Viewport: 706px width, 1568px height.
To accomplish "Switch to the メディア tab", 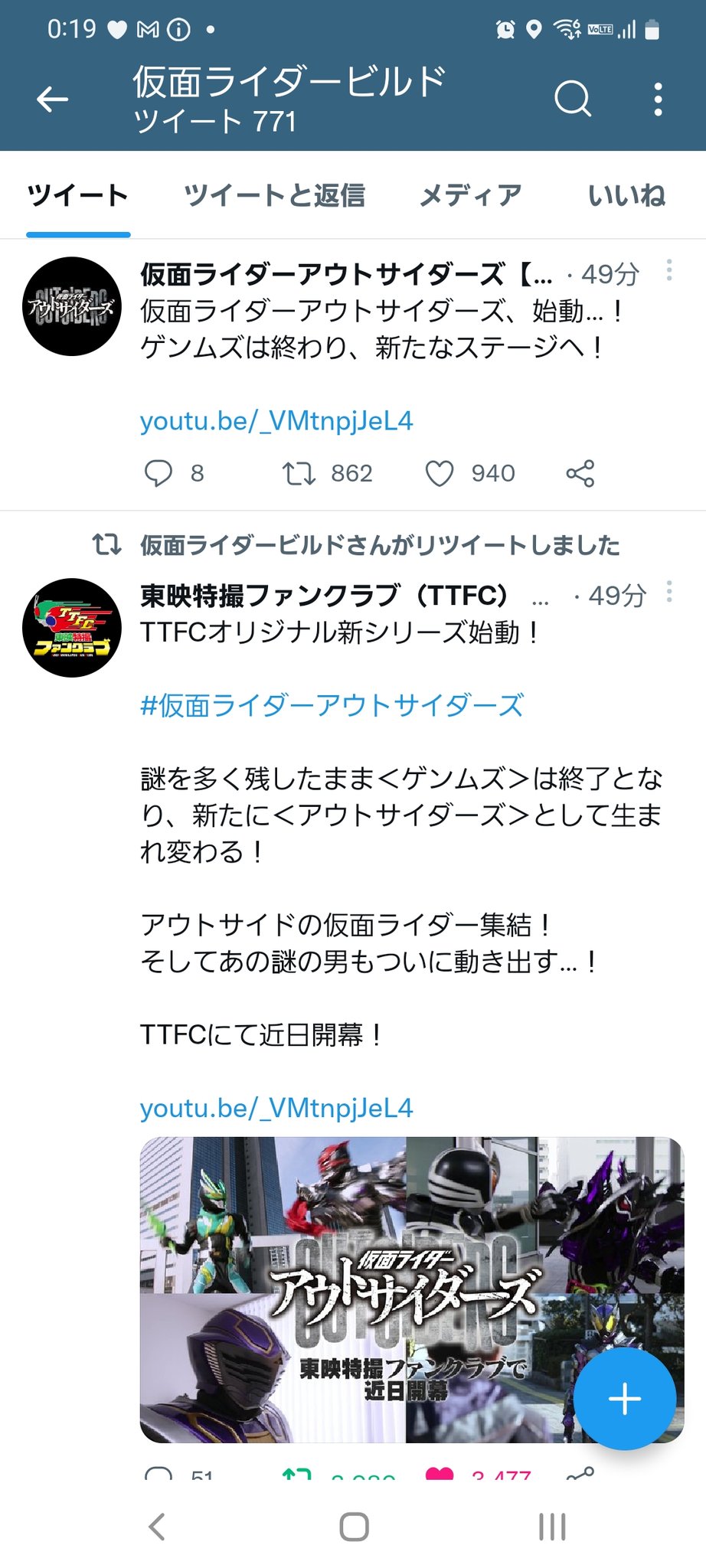I will pyautogui.click(x=470, y=195).
